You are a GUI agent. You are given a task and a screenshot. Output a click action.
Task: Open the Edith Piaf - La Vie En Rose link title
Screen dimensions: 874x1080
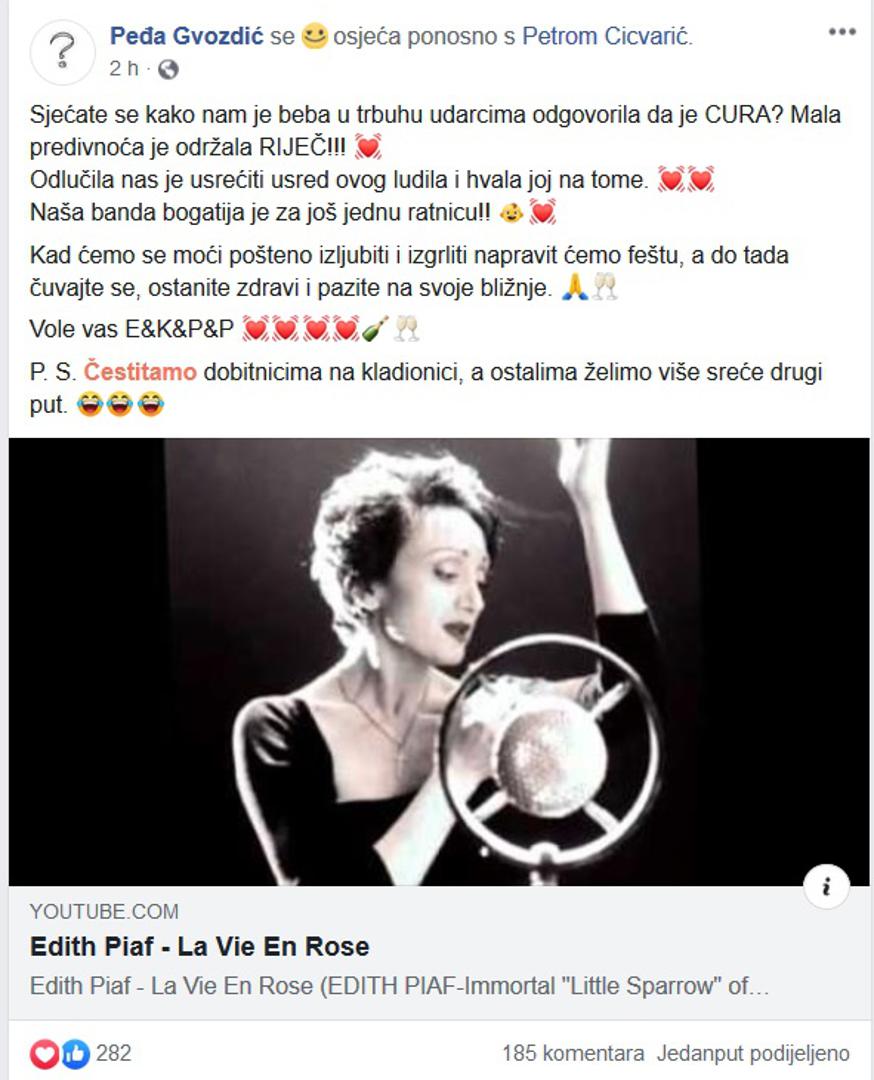click(200, 946)
